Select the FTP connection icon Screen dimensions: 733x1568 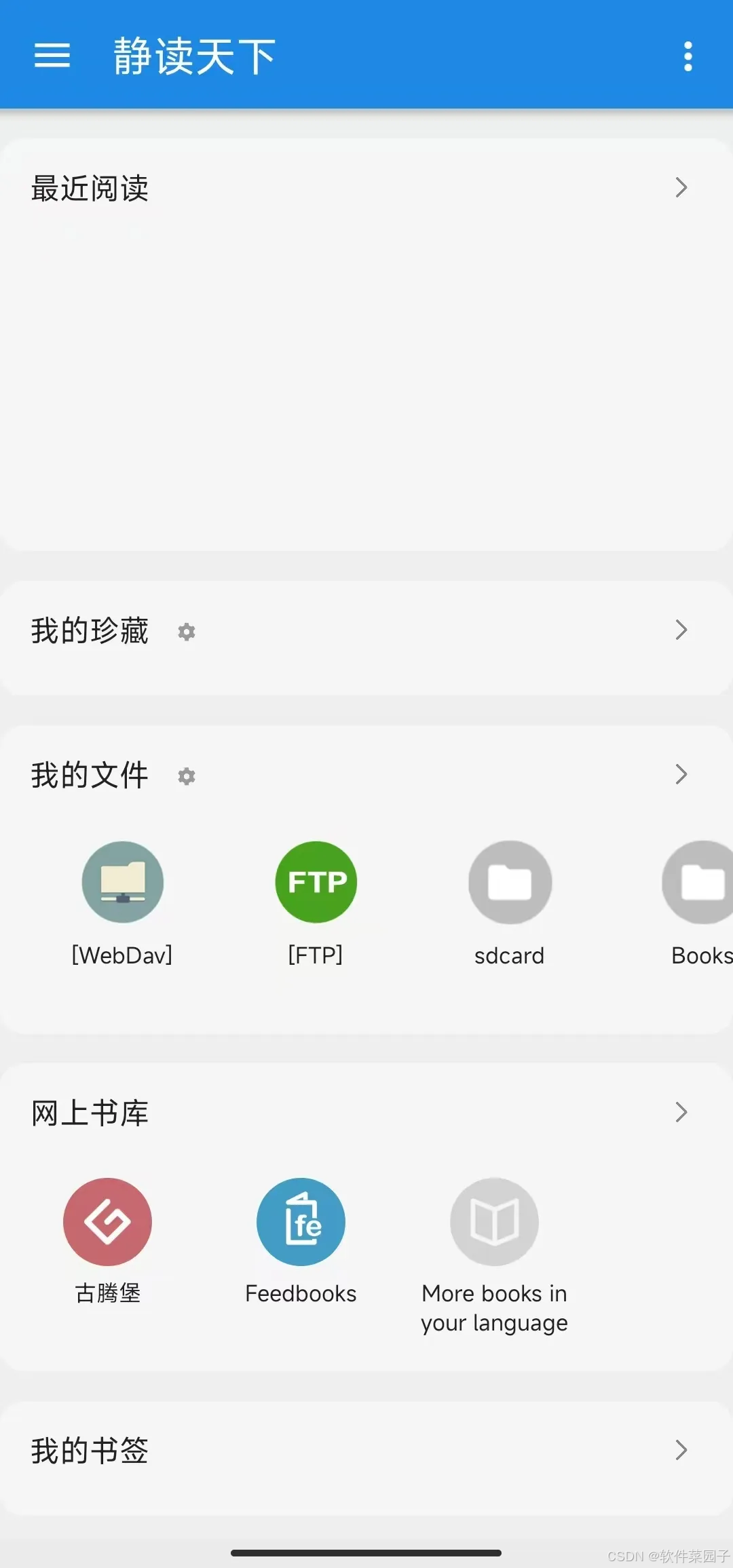pyautogui.click(x=316, y=881)
